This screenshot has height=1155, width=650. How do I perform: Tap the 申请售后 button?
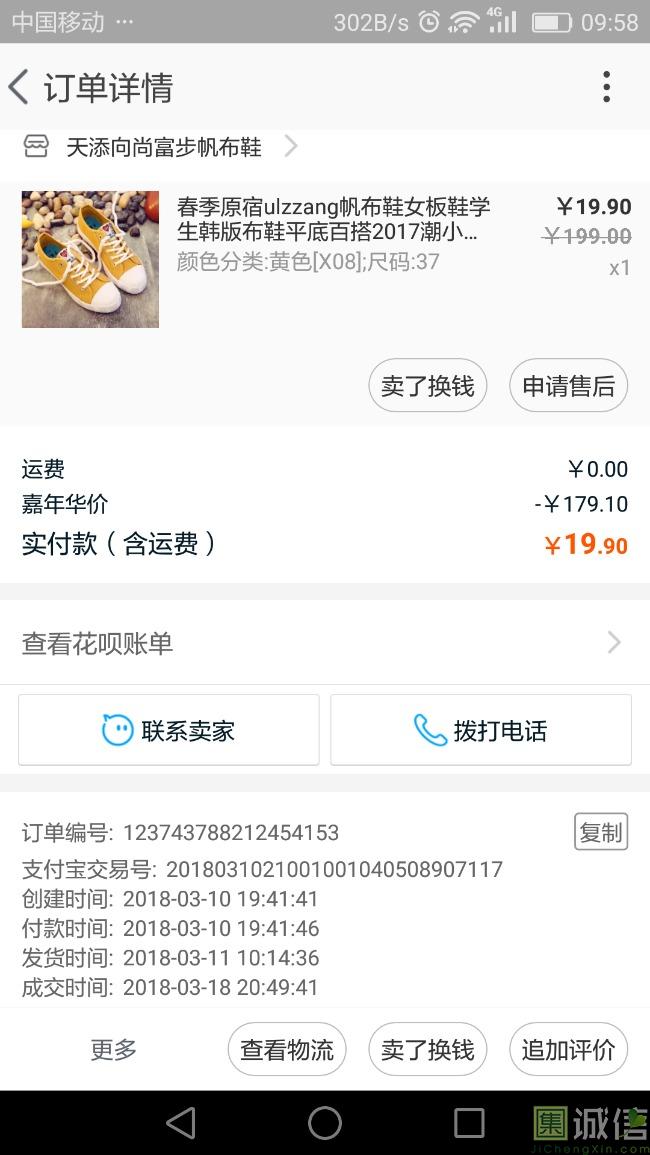pyautogui.click(x=568, y=386)
